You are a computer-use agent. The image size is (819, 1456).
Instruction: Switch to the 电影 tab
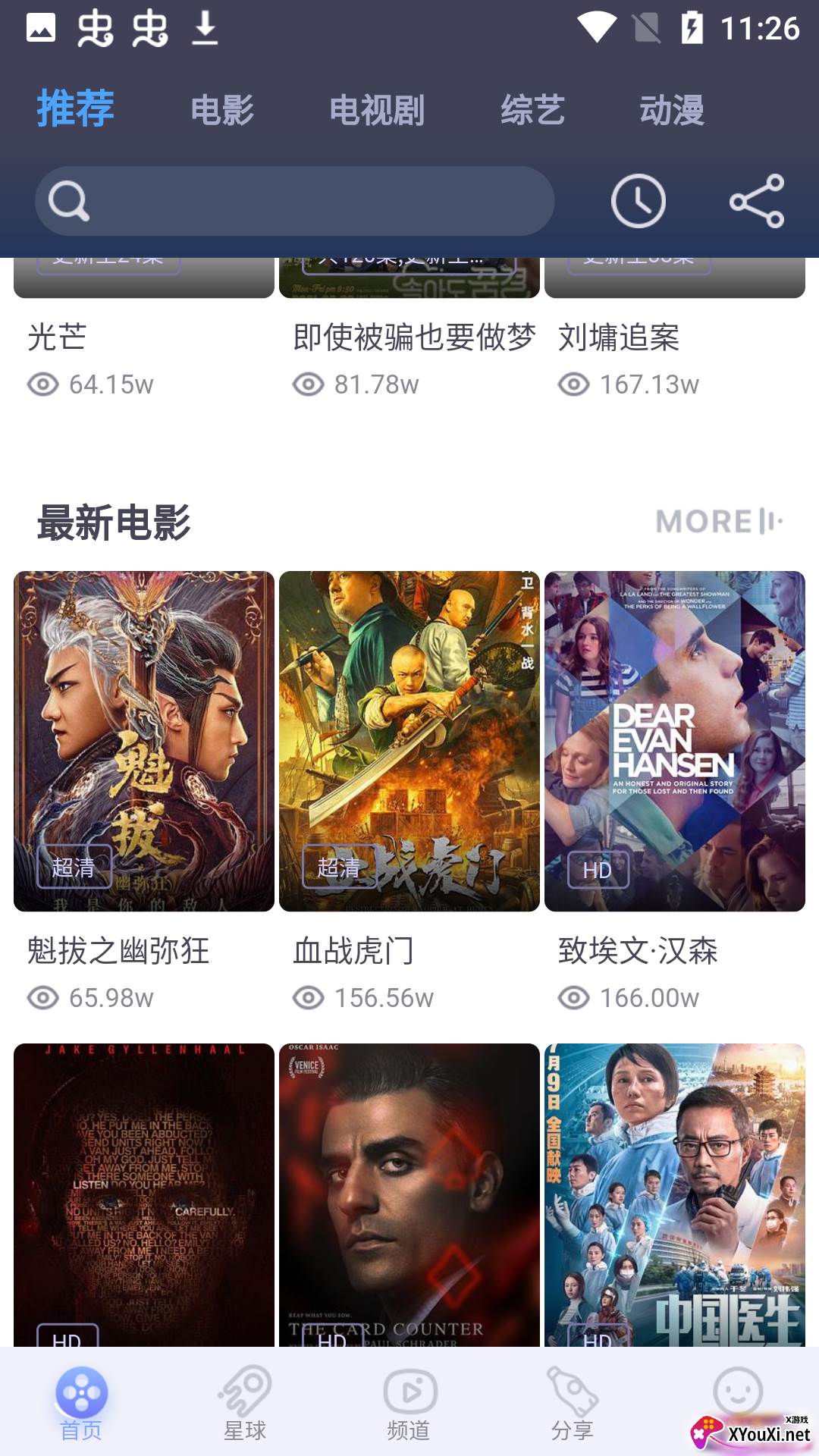[x=222, y=111]
